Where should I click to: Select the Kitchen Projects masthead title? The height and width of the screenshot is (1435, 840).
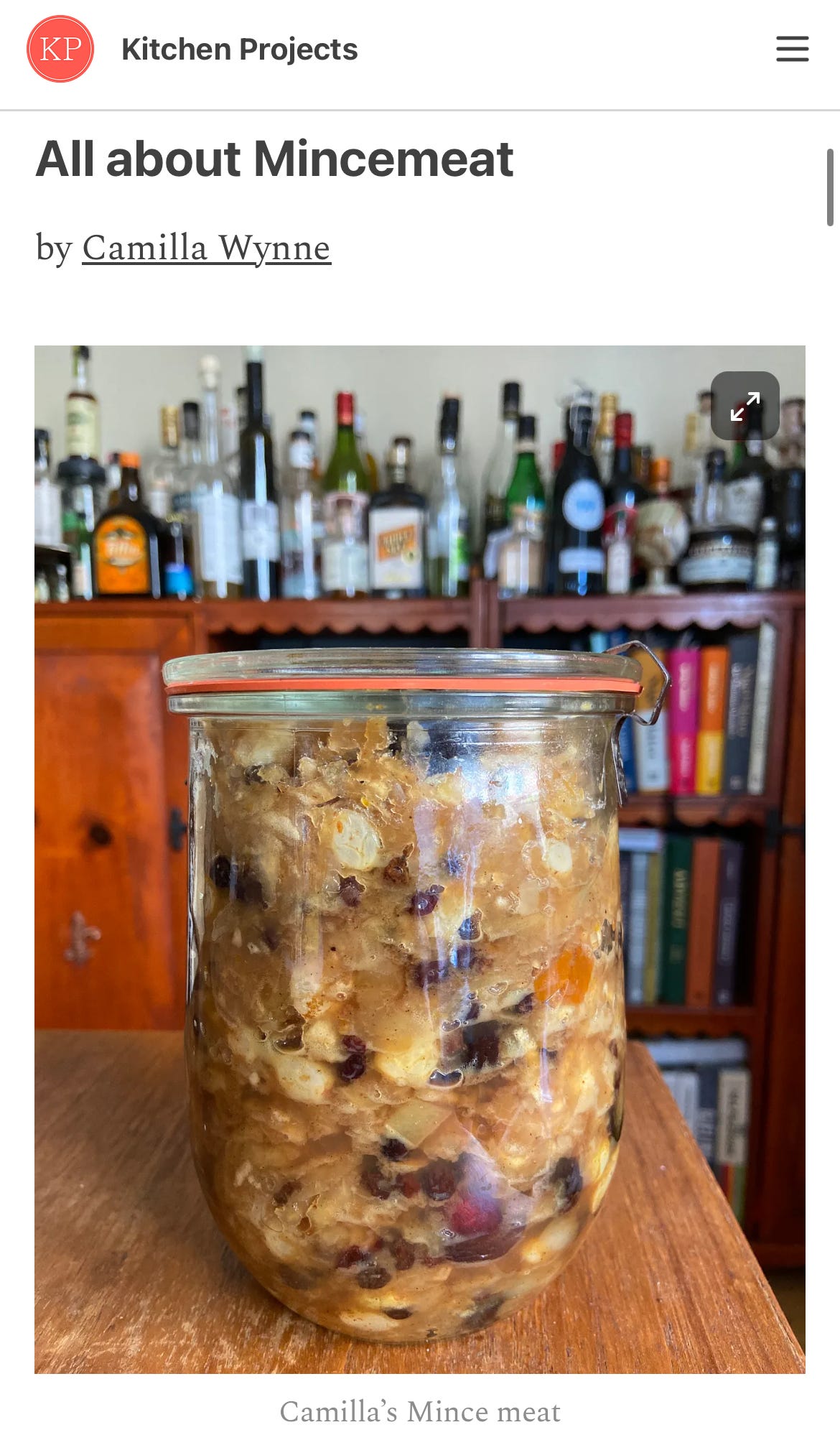pos(239,49)
